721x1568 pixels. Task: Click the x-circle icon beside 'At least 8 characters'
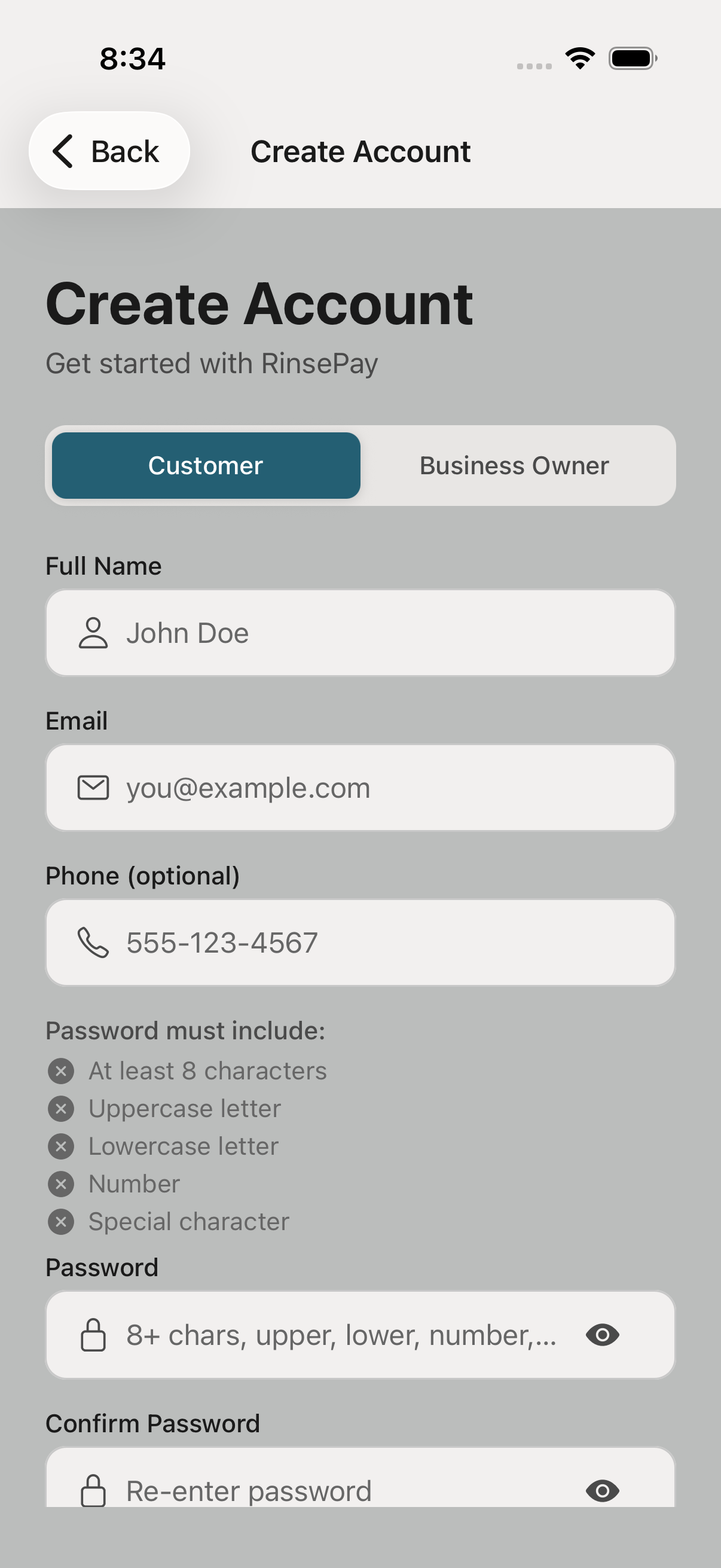[x=60, y=1070]
